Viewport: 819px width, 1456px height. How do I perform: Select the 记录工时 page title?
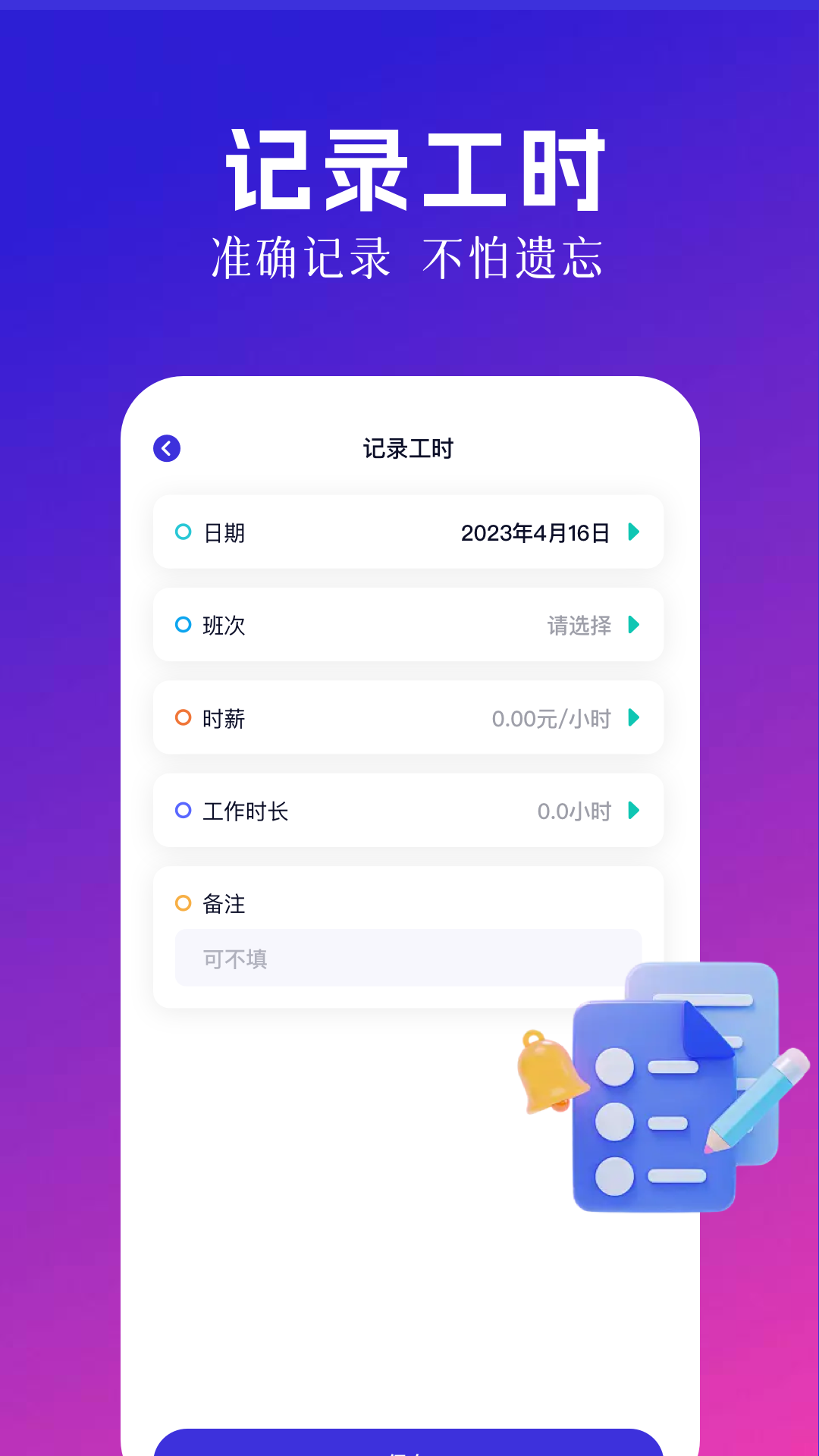tap(407, 448)
